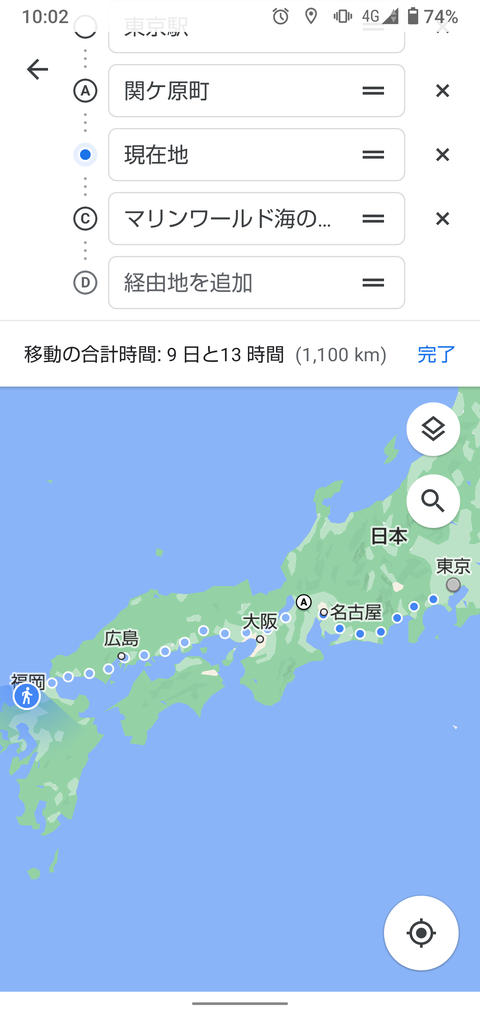Edit the 現在地 stop field
This screenshot has width=480, height=1013.
(x=256, y=155)
